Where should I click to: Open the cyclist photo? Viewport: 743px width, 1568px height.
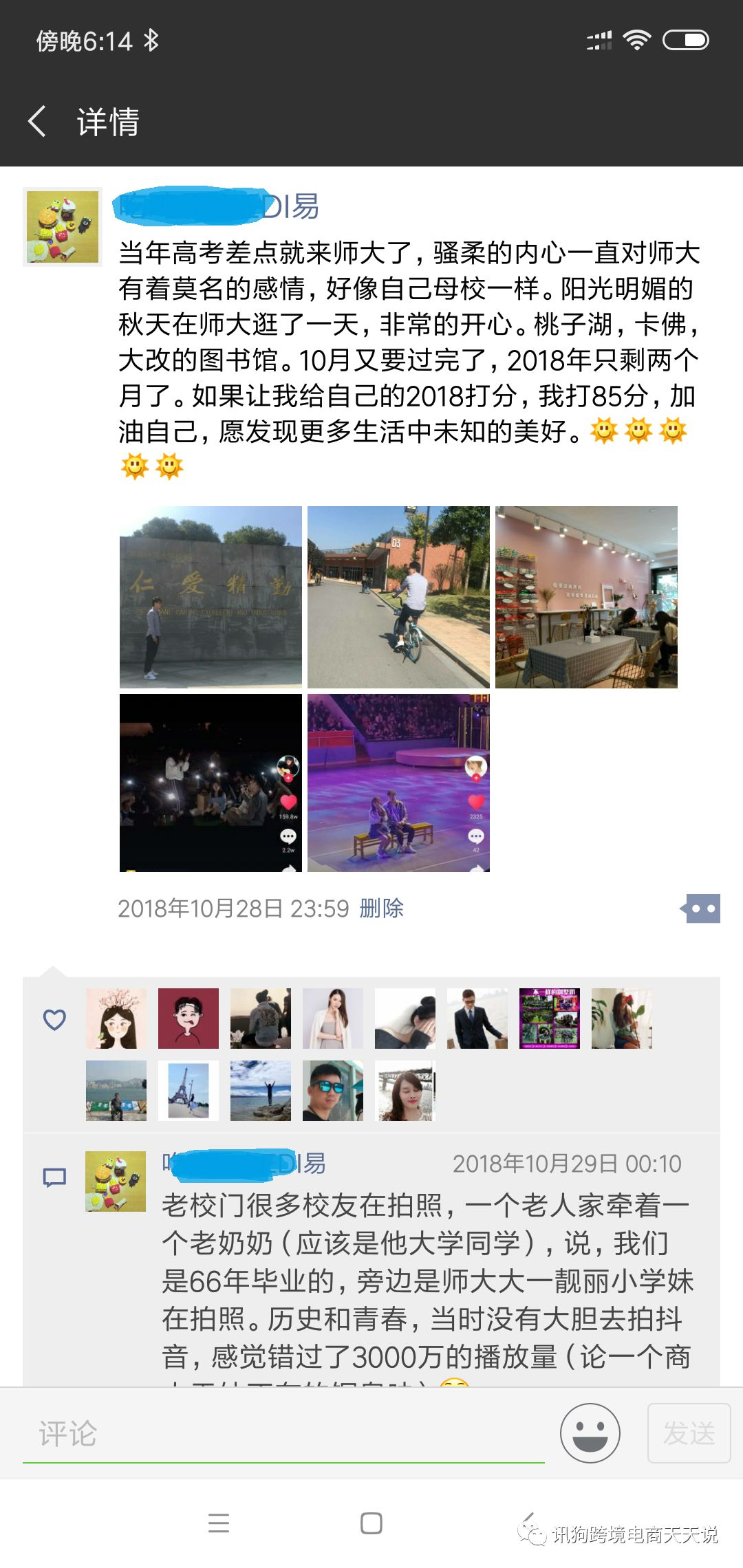[398, 597]
